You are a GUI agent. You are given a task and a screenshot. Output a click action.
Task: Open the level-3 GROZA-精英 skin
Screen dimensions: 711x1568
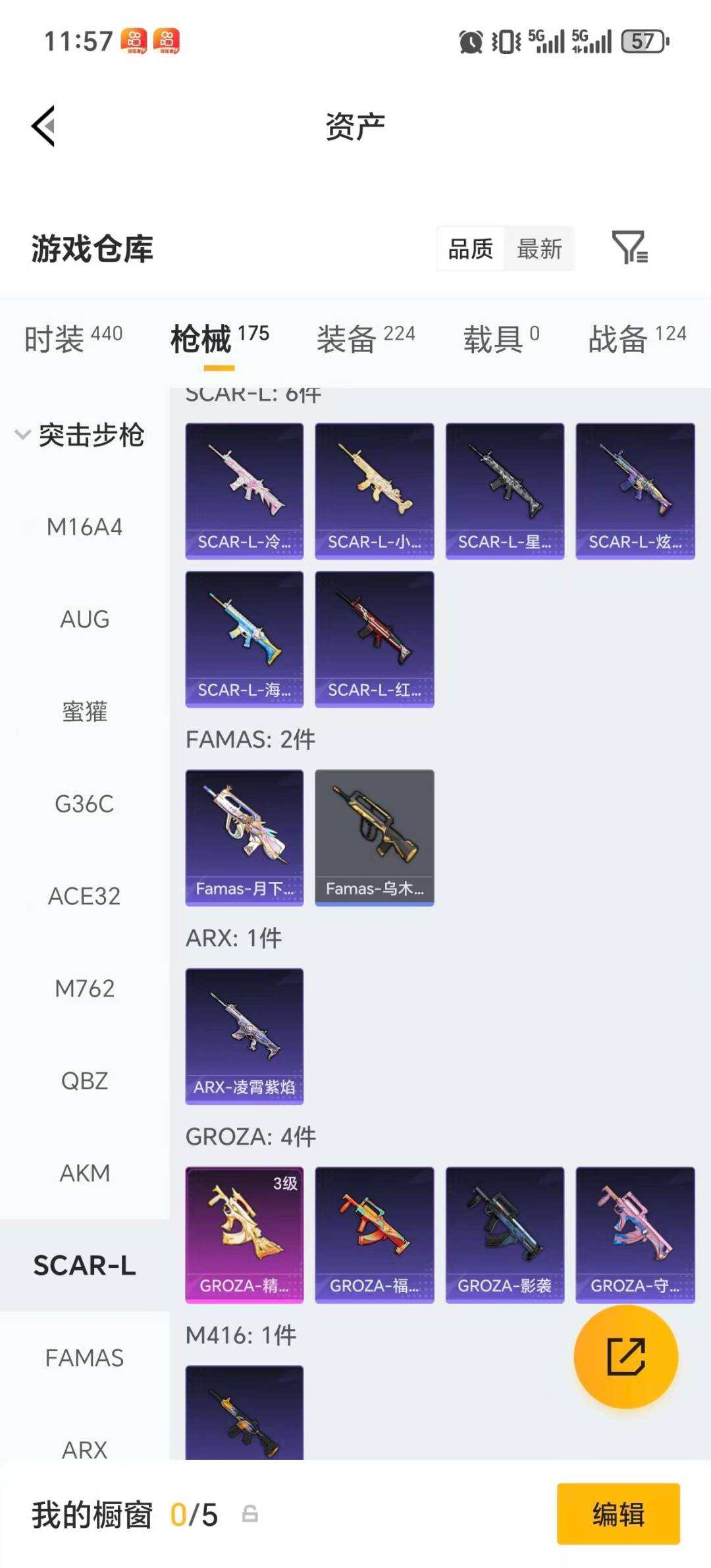(244, 1234)
